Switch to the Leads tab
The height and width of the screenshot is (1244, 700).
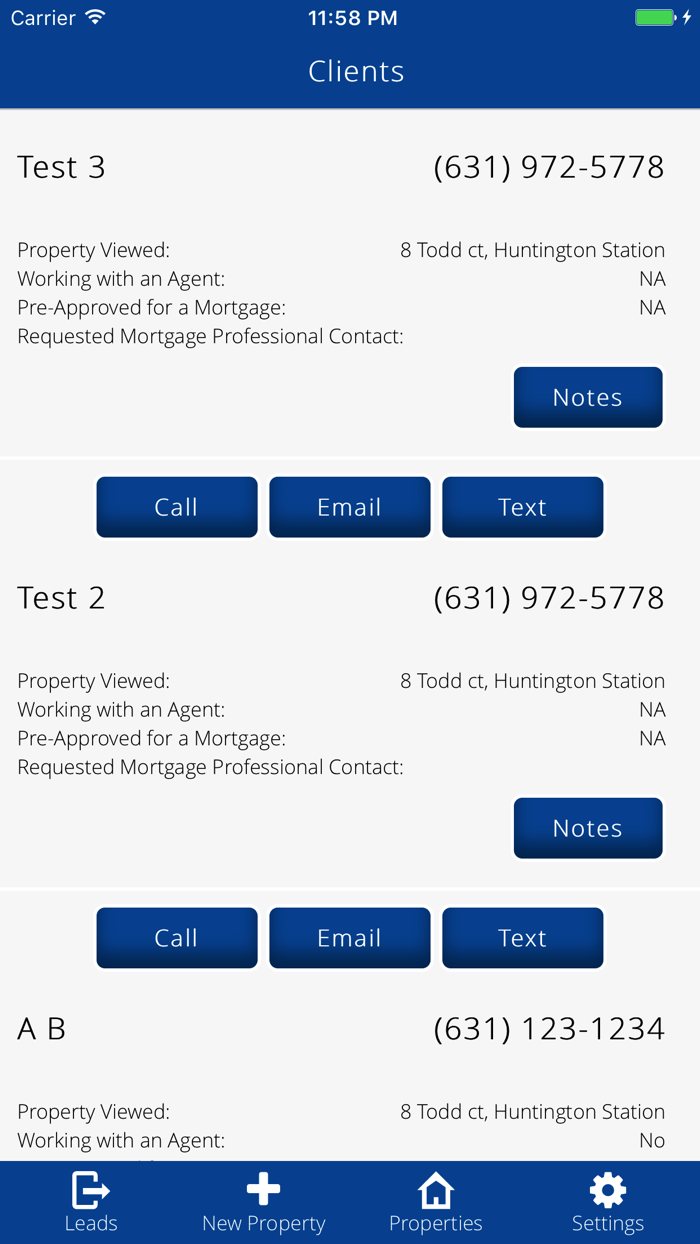coord(91,1203)
